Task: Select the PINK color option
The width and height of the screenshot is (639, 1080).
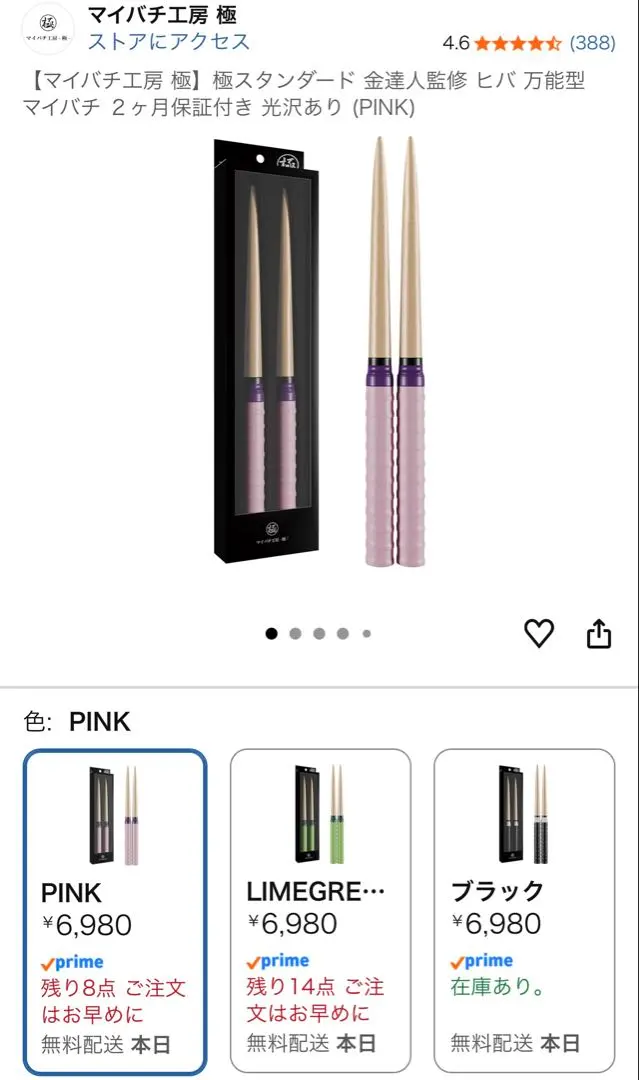Action: pyautogui.click(x=116, y=910)
